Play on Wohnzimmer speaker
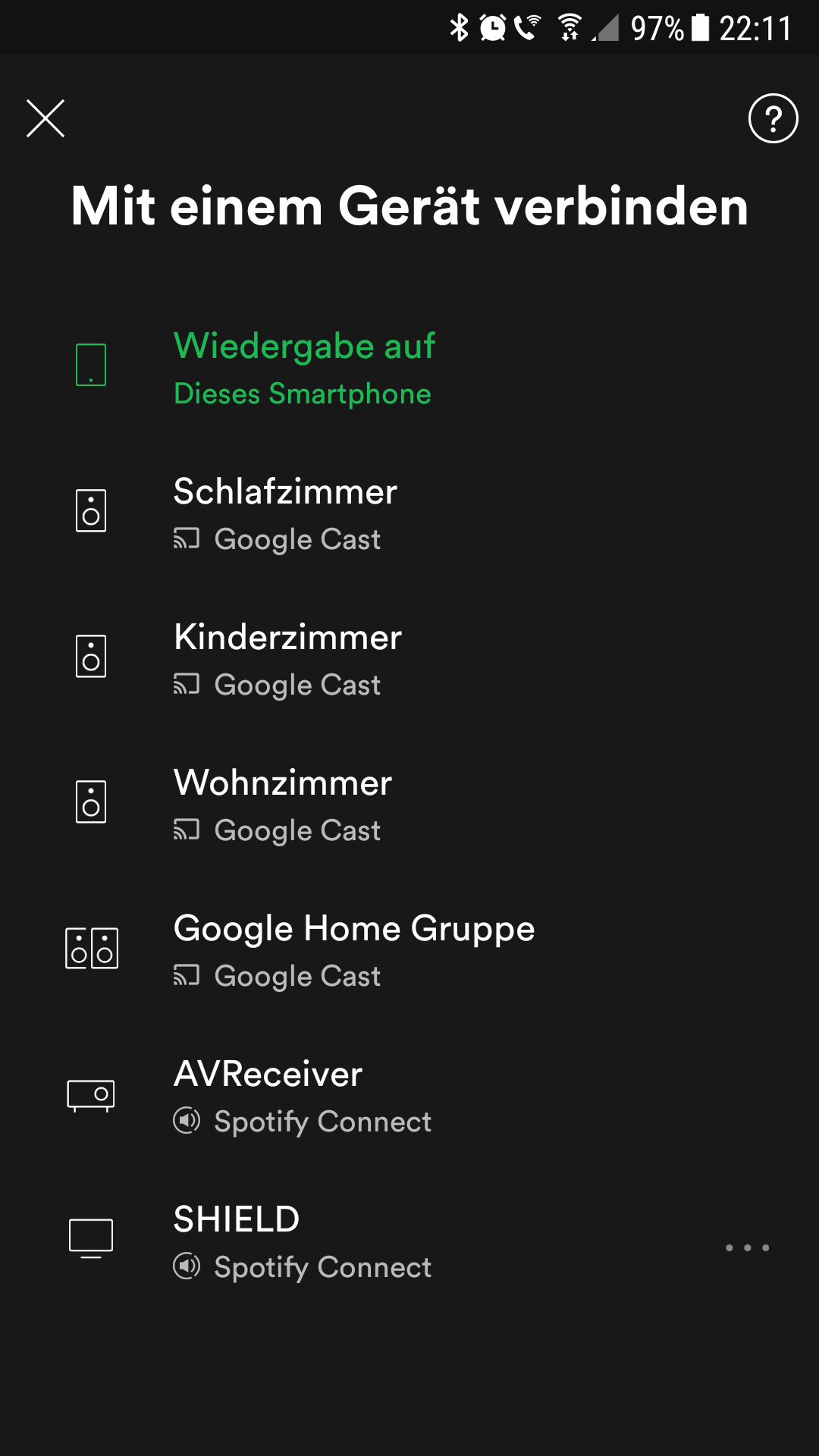The height and width of the screenshot is (1456, 819). pyautogui.click(x=283, y=805)
